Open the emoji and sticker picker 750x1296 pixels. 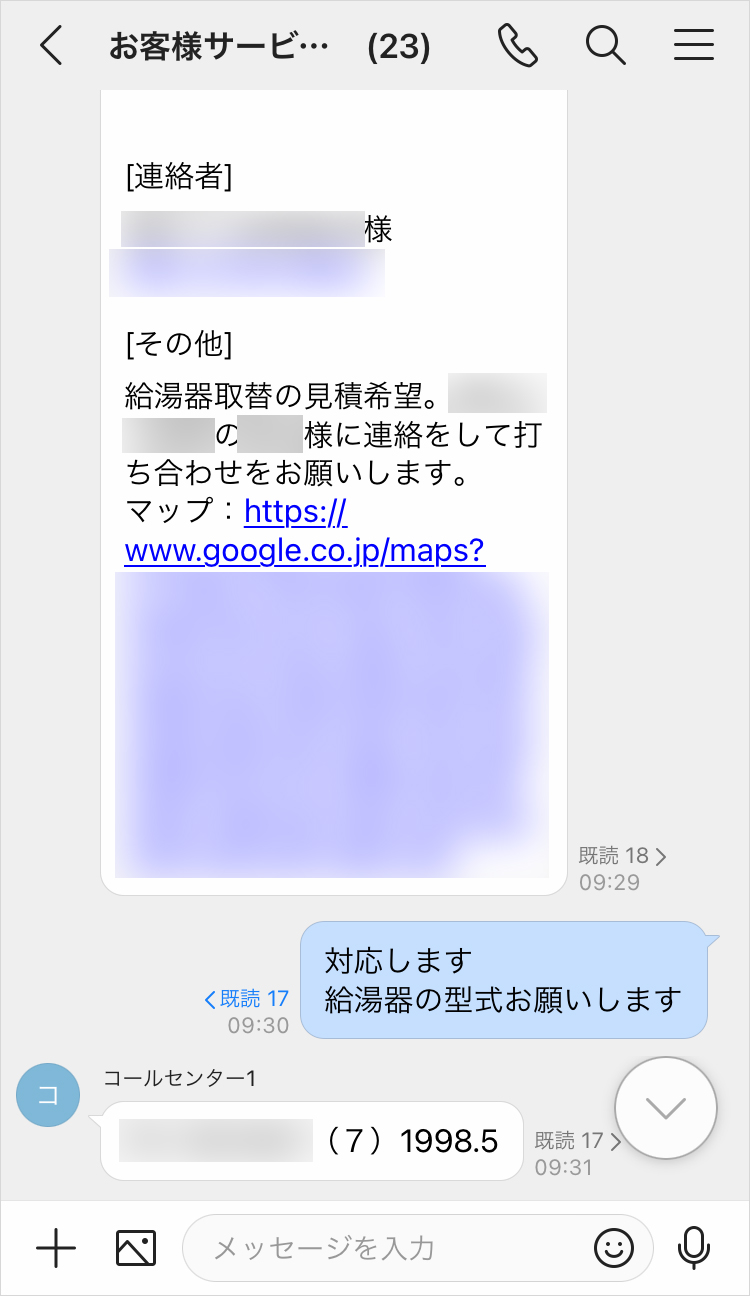614,1248
